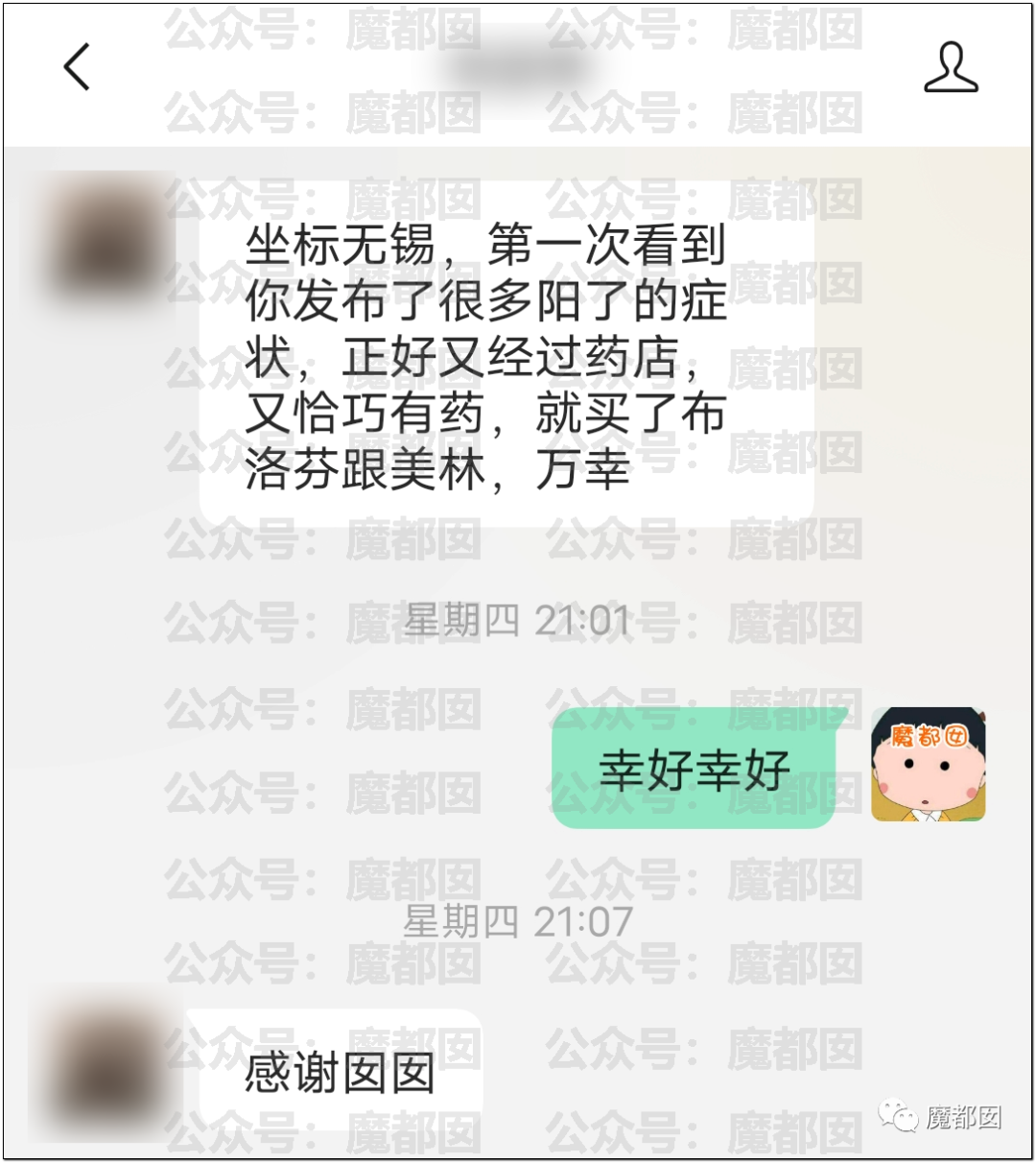Tap the cartoon avatar next to 幸好幸好

coord(928,765)
